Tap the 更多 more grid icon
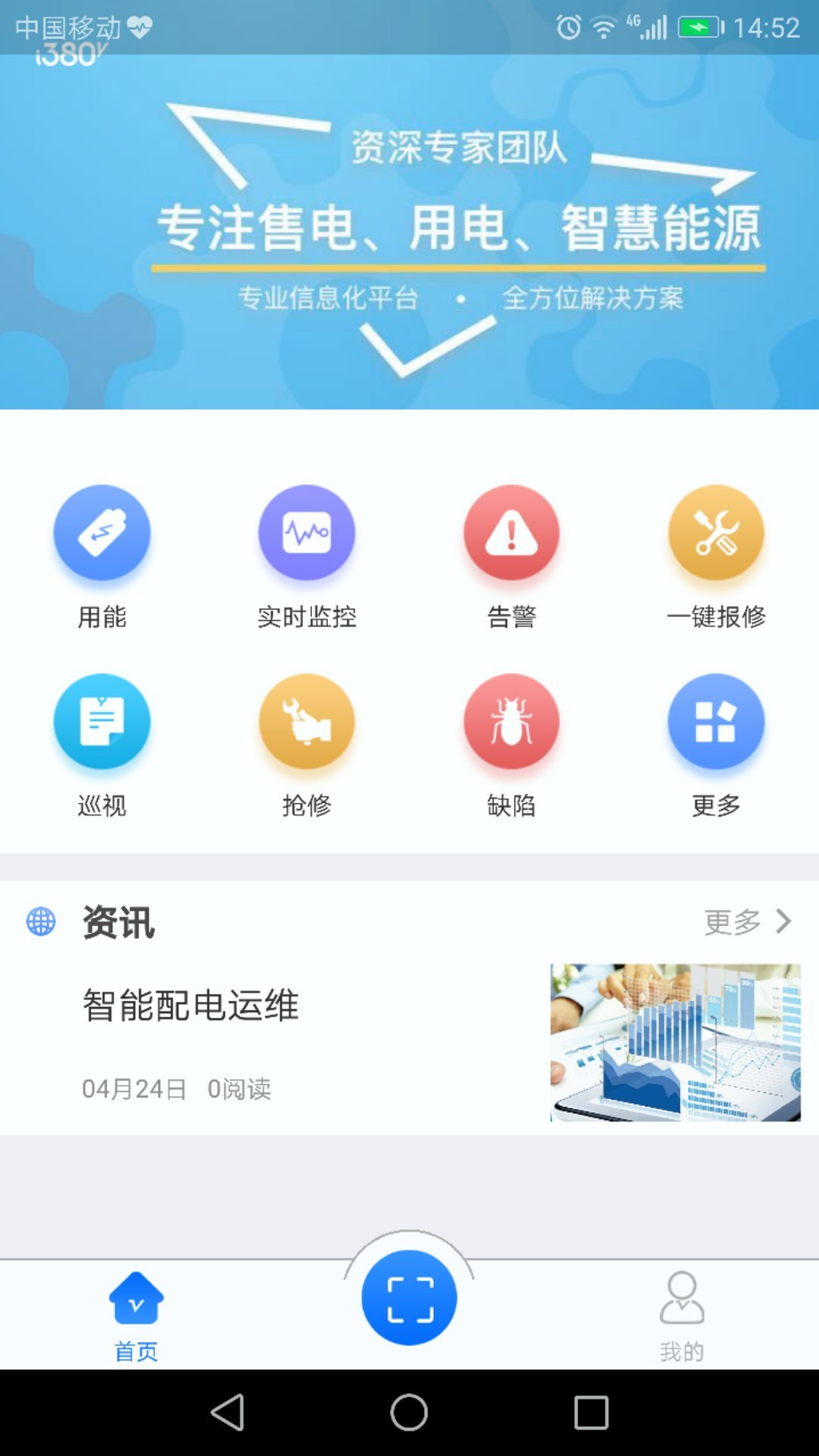 click(x=716, y=722)
